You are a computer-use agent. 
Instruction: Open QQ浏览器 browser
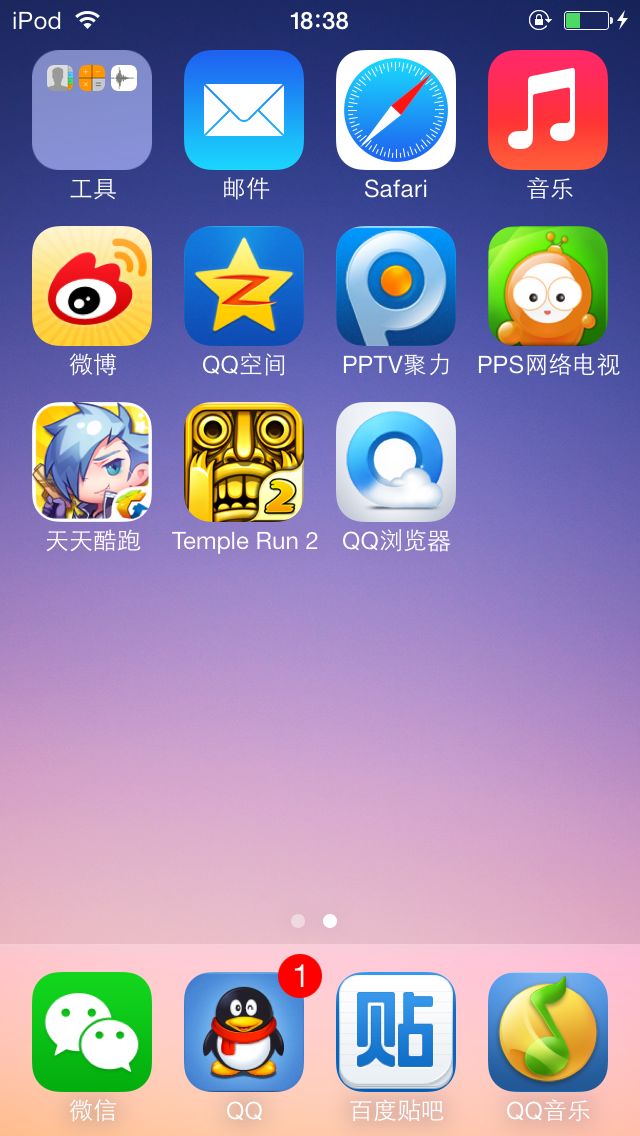(396, 462)
